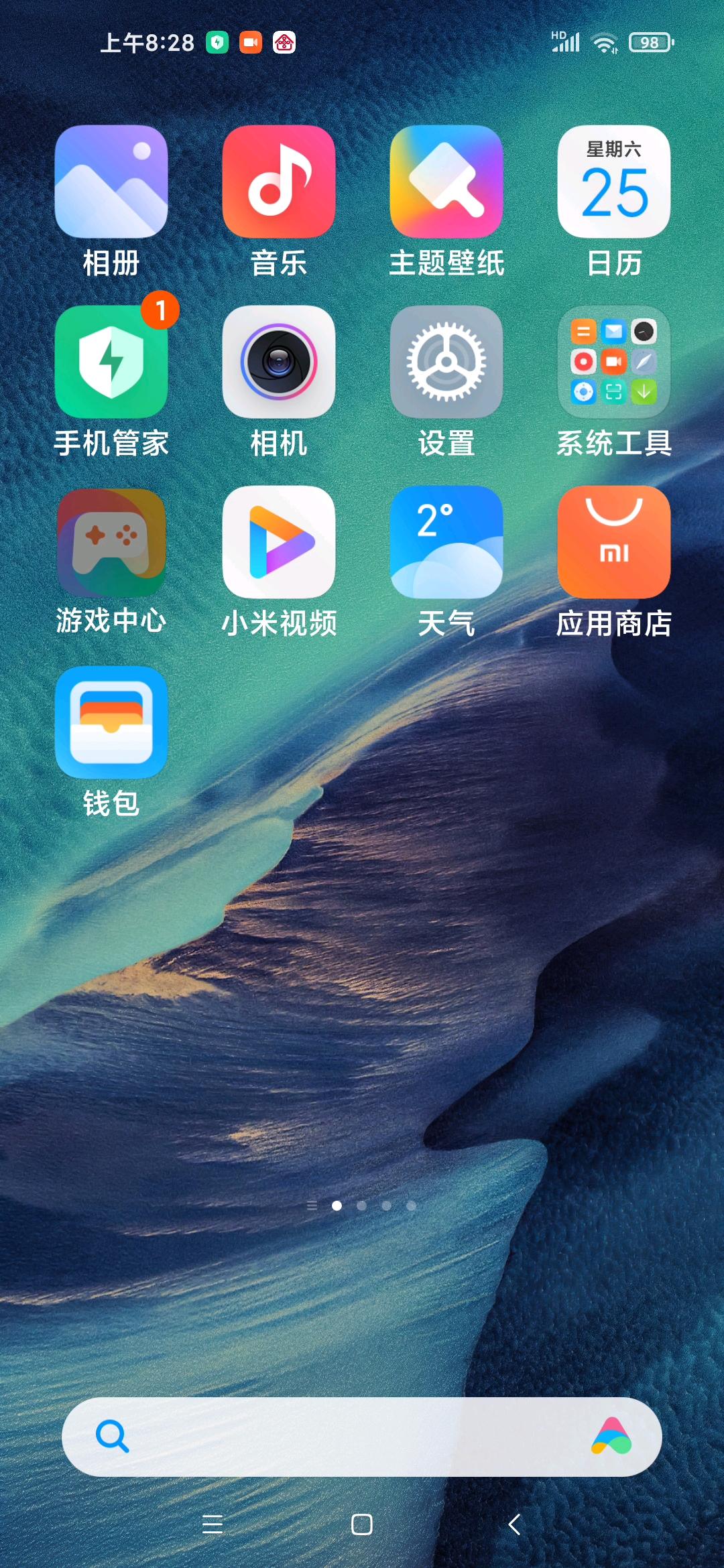Open 设置 settings
The width and height of the screenshot is (724, 1568).
[446, 362]
